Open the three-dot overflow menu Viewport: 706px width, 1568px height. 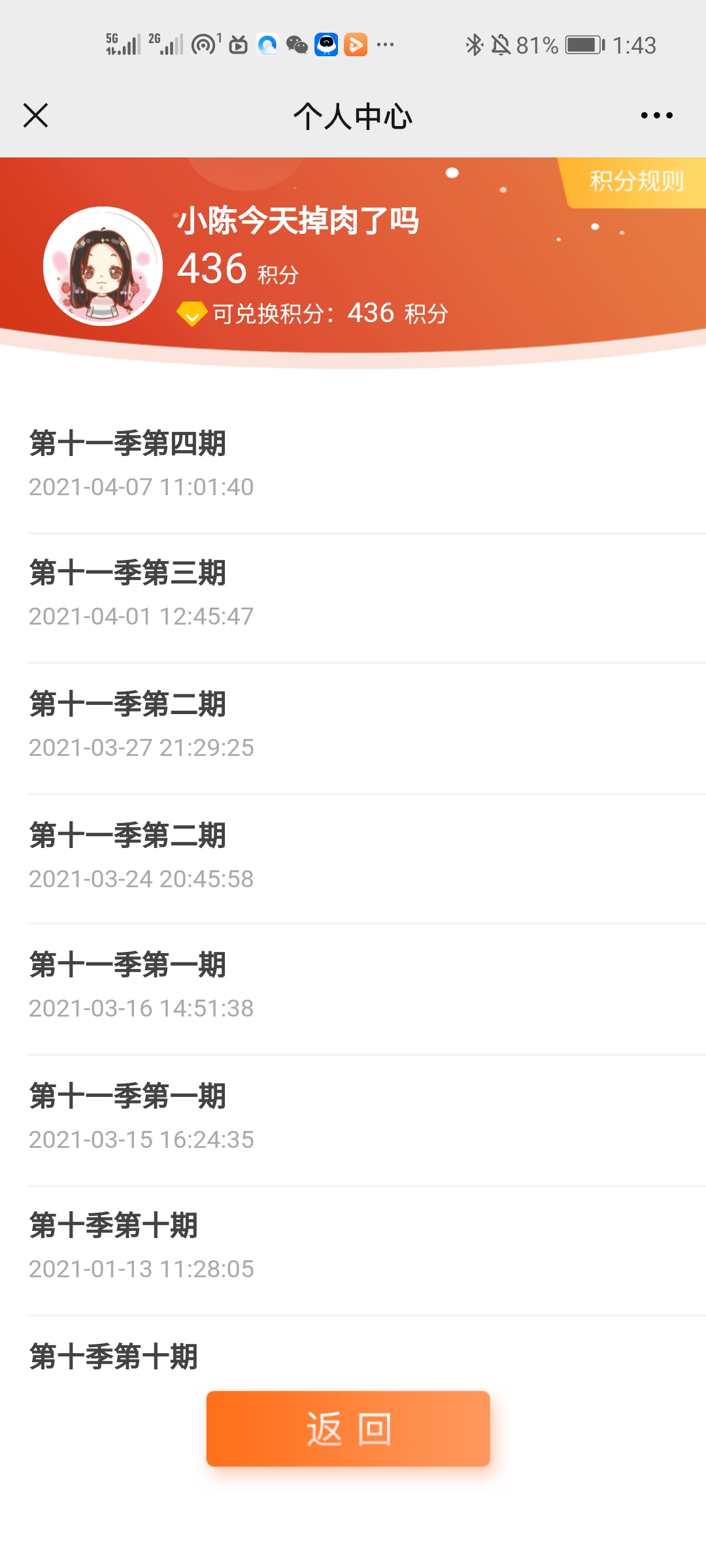click(x=656, y=116)
